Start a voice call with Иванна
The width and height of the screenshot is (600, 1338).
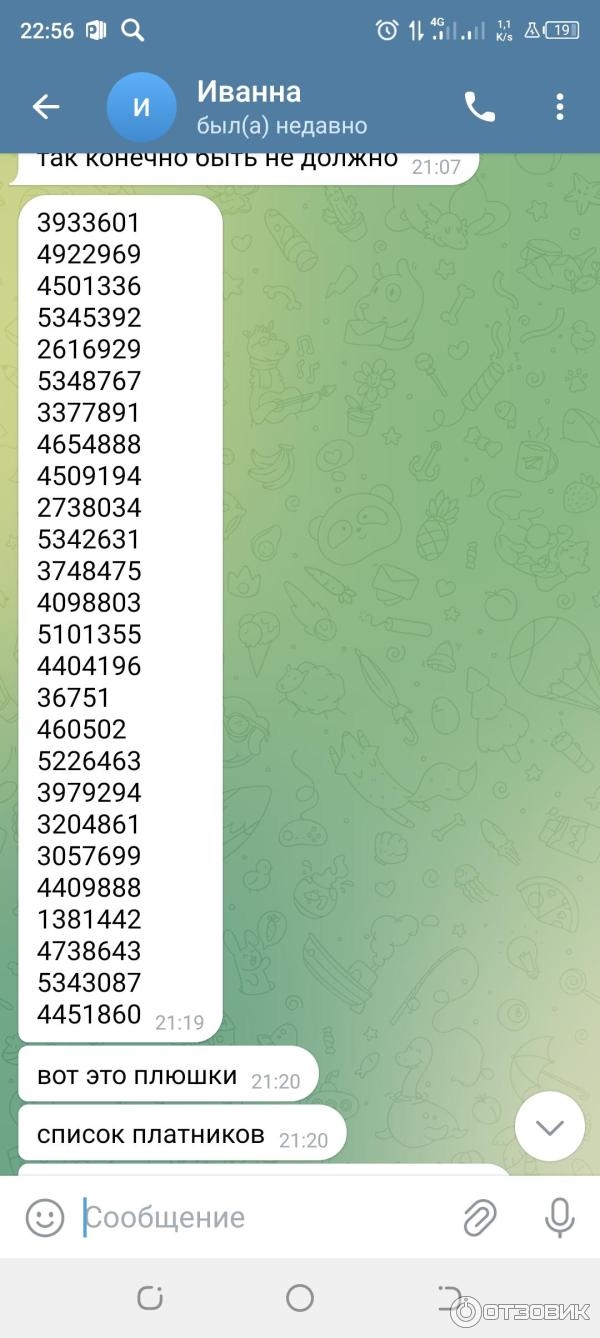[x=480, y=107]
